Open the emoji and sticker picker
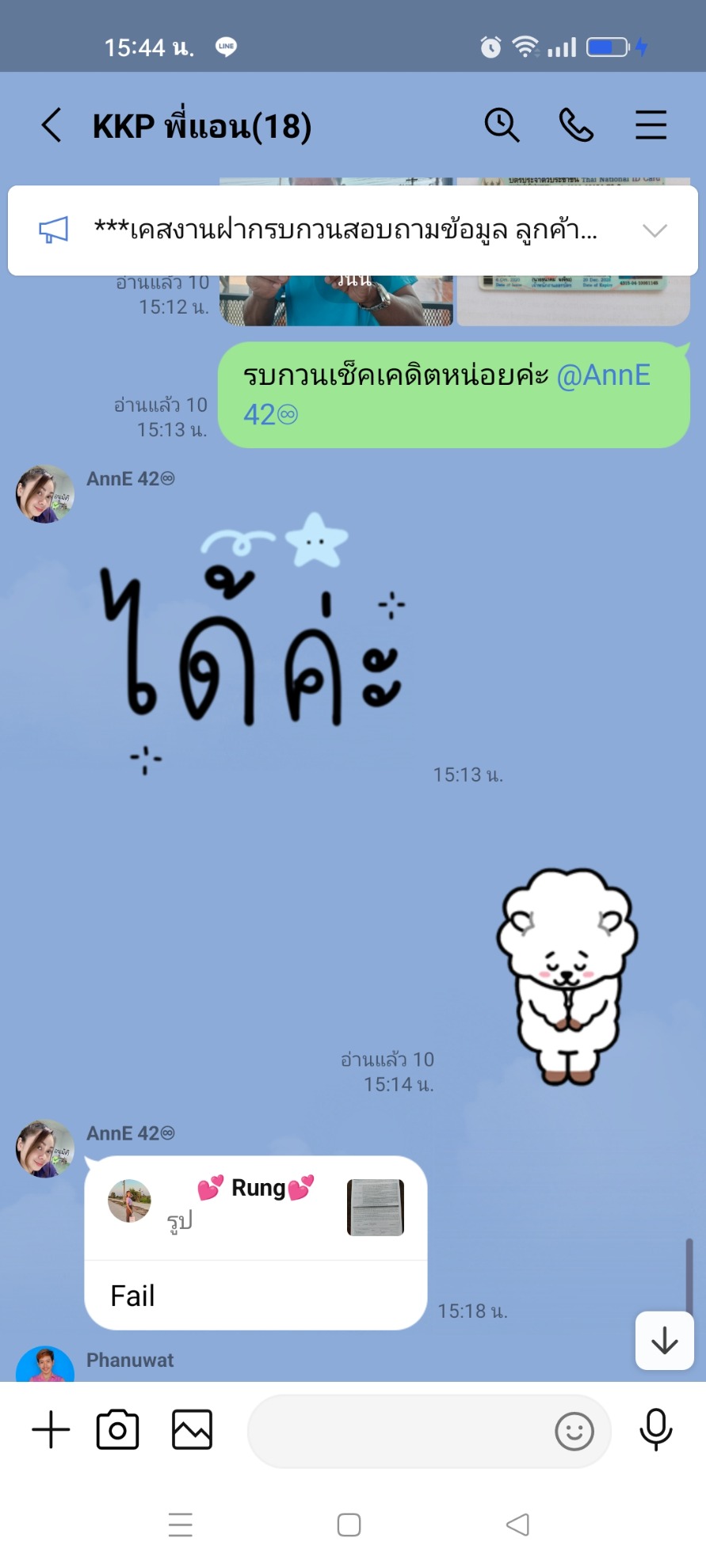This screenshot has width=706, height=1568. 574,1432
